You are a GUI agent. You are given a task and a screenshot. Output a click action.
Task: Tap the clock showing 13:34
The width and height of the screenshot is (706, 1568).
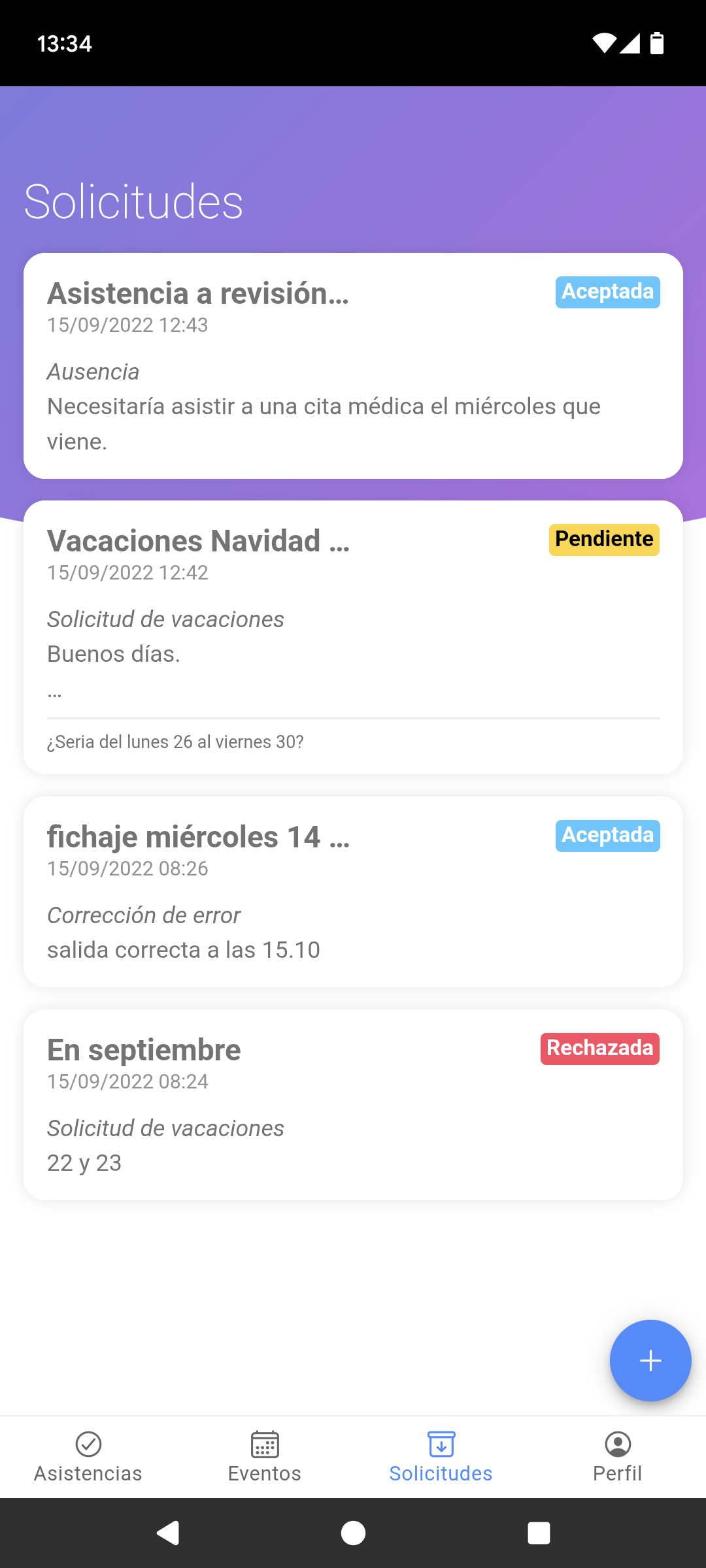point(64,43)
